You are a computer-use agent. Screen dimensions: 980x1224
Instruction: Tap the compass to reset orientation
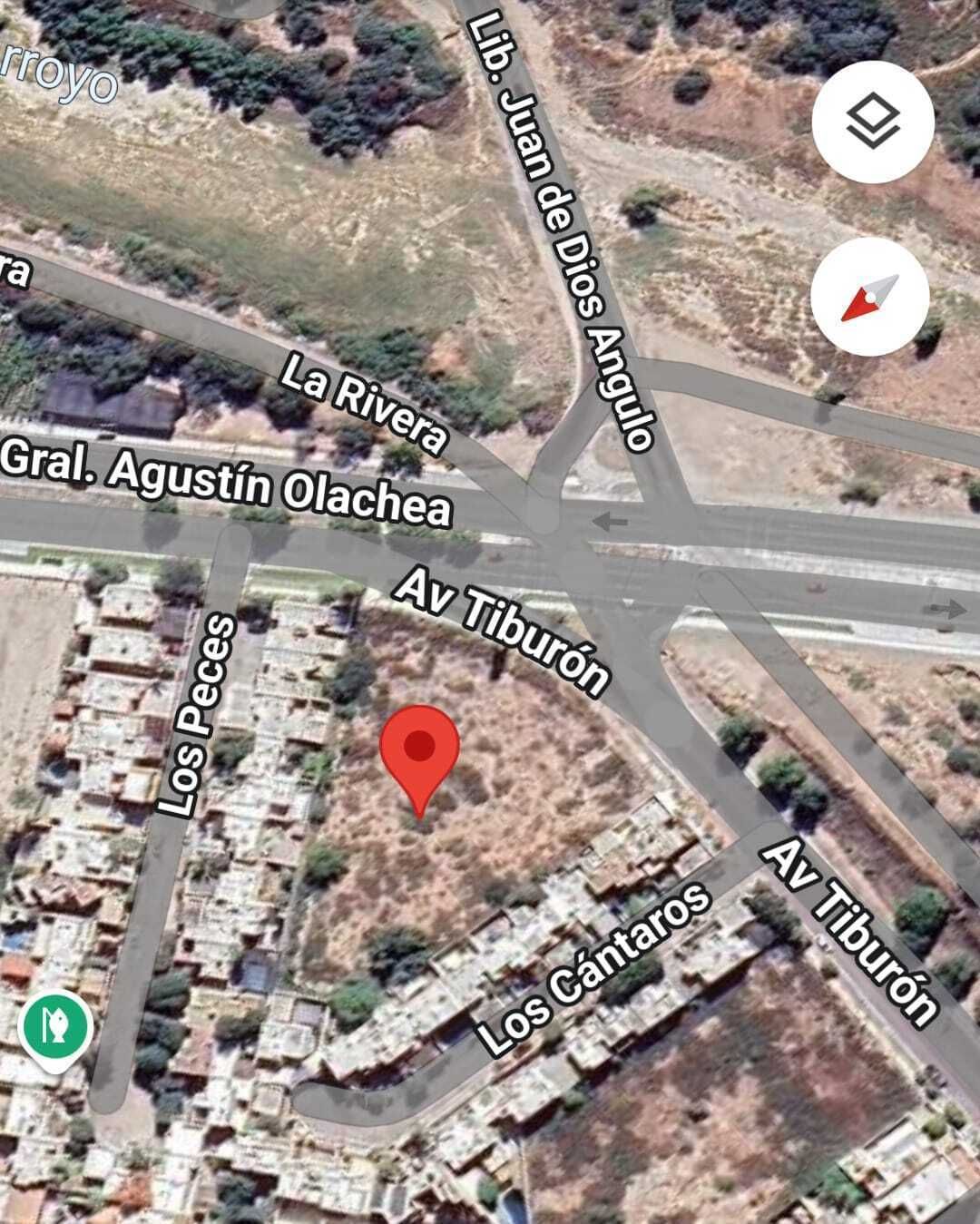(869, 298)
